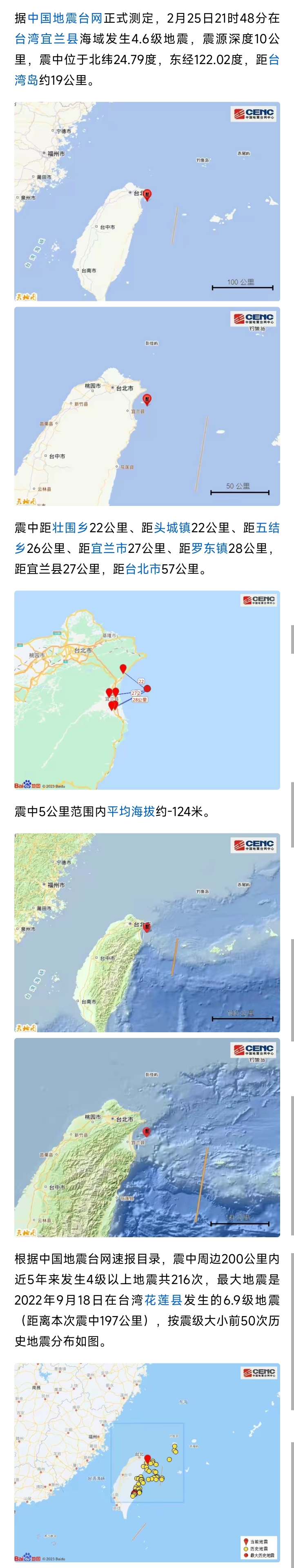Image resolution: width=294 pixels, height=1568 pixels.
Task: Open the 中国地震台网 link
Action: tap(65, 18)
